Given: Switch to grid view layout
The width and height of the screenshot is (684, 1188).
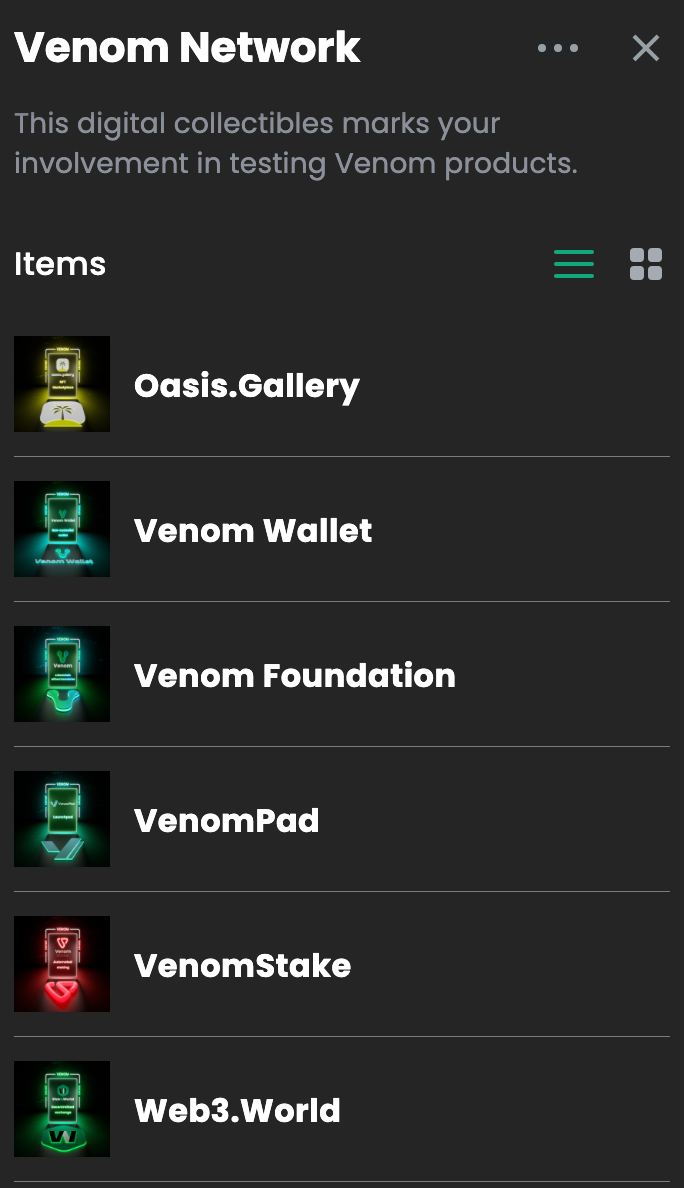Looking at the screenshot, I should pos(646,264).
